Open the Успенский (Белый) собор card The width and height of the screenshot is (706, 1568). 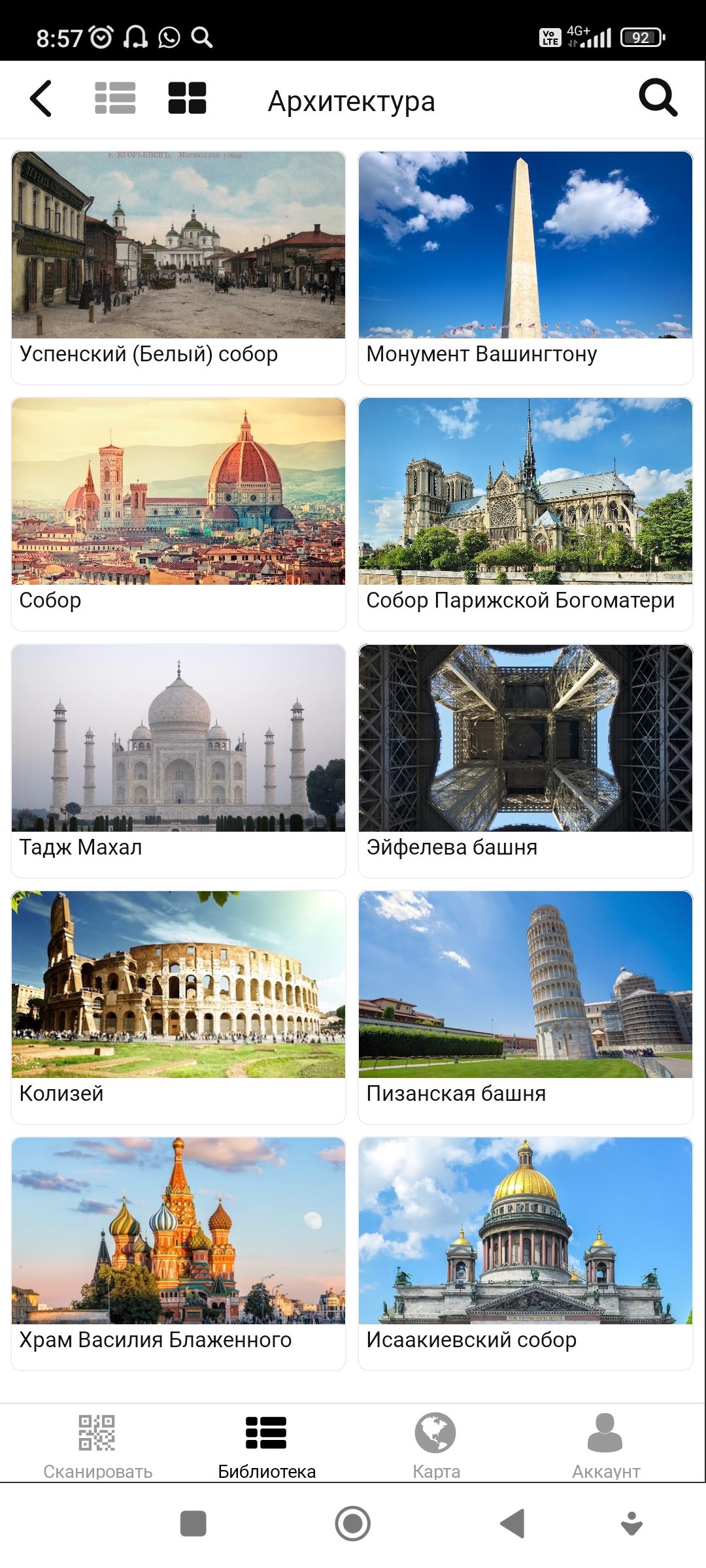[178, 267]
